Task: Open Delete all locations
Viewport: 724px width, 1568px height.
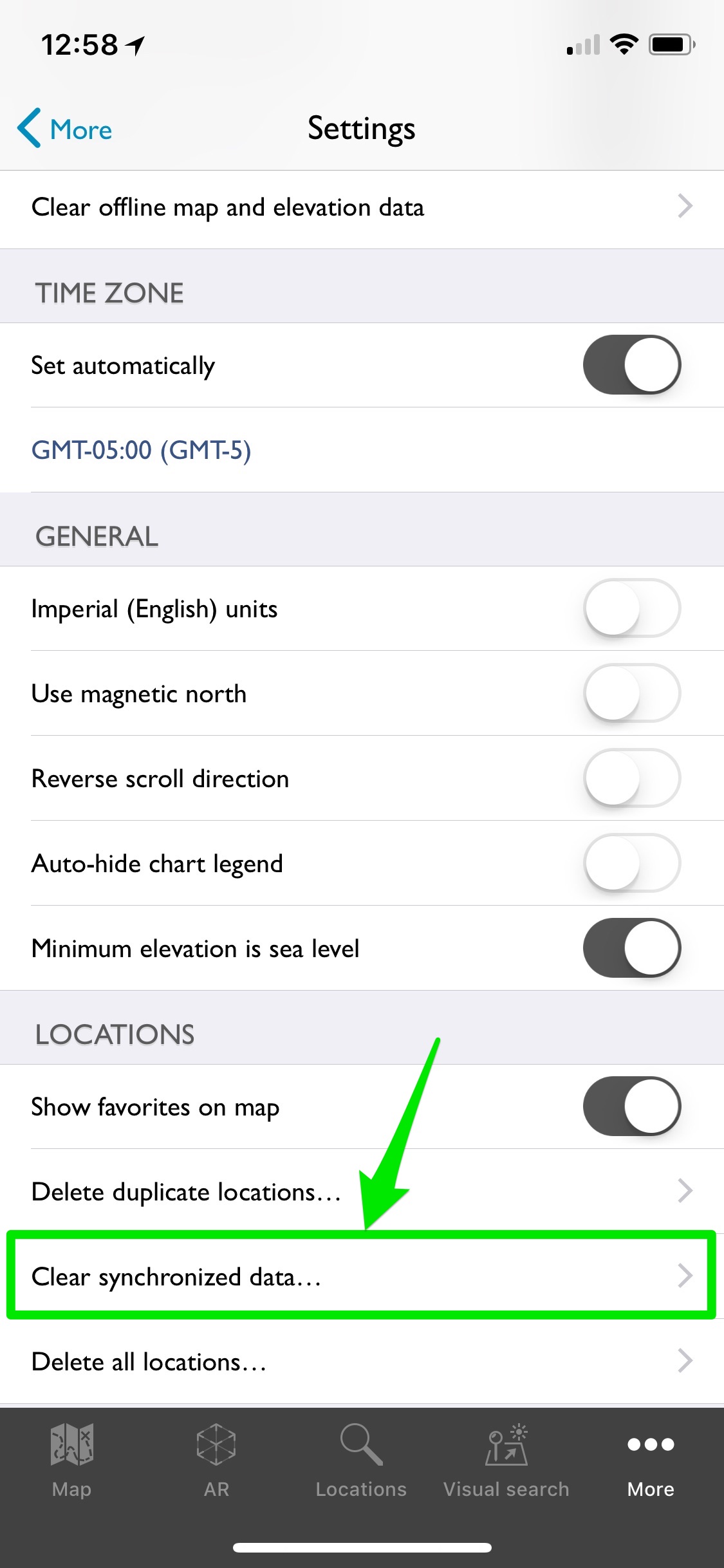Action: (x=362, y=1361)
